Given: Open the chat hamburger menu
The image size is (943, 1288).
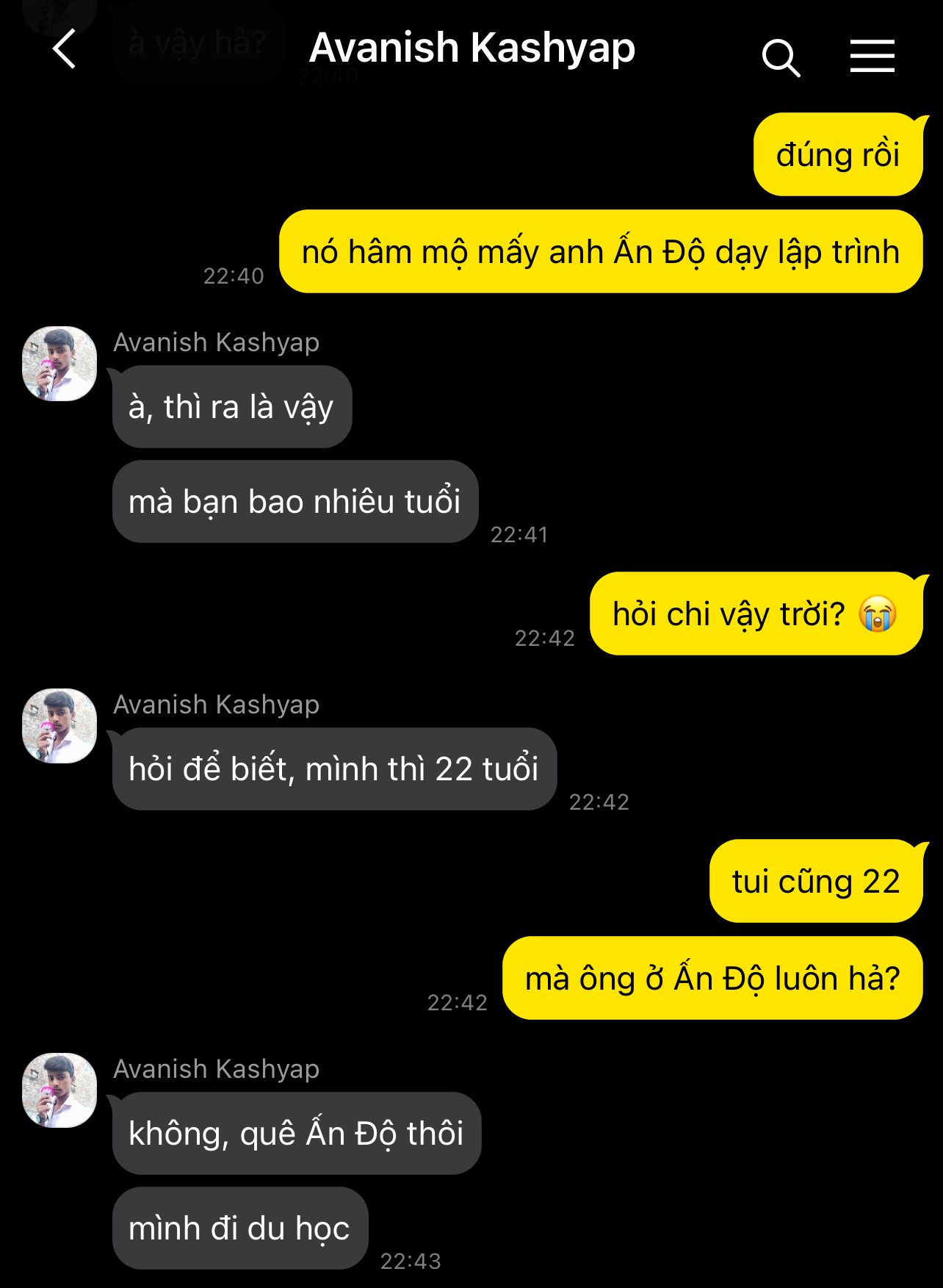Looking at the screenshot, I should point(872,57).
